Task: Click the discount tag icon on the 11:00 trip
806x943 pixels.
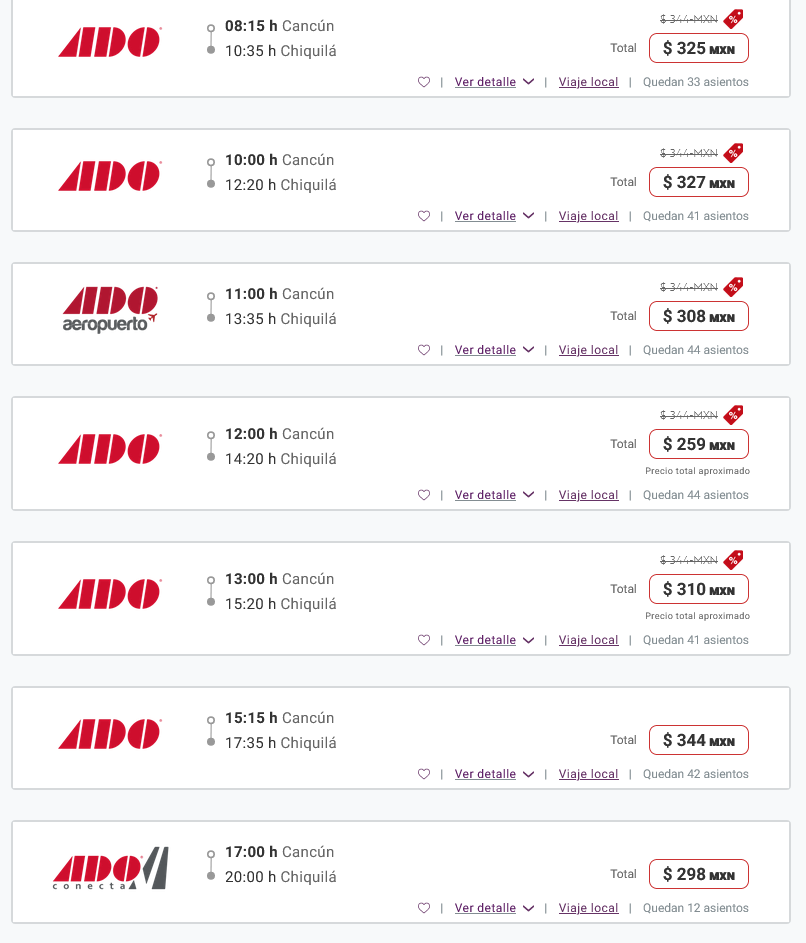Action: [734, 287]
